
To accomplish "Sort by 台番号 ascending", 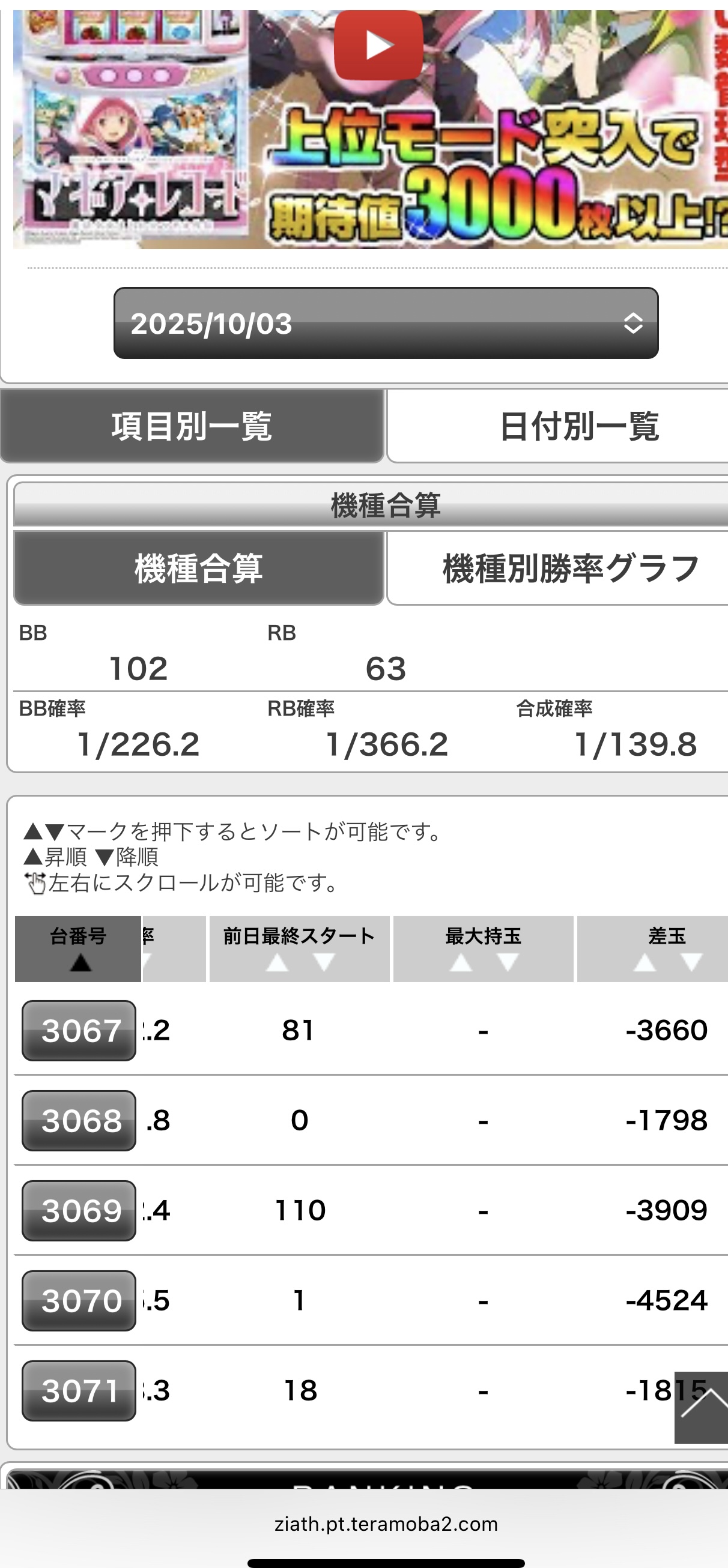I will pos(80,962).
